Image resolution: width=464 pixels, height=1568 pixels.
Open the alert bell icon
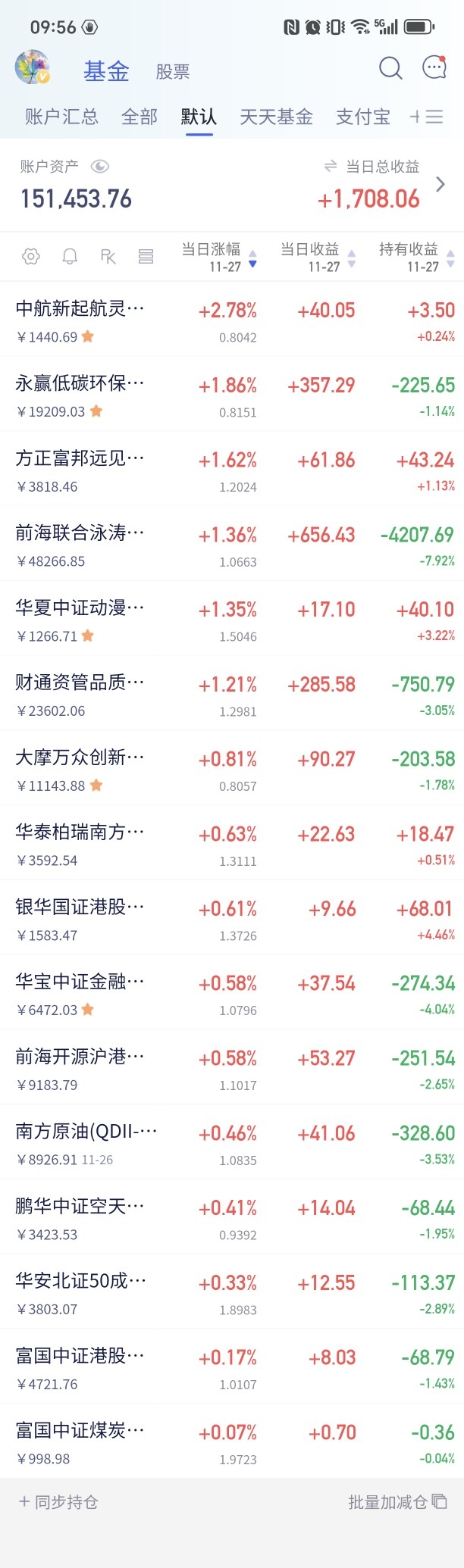coord(70,257)
